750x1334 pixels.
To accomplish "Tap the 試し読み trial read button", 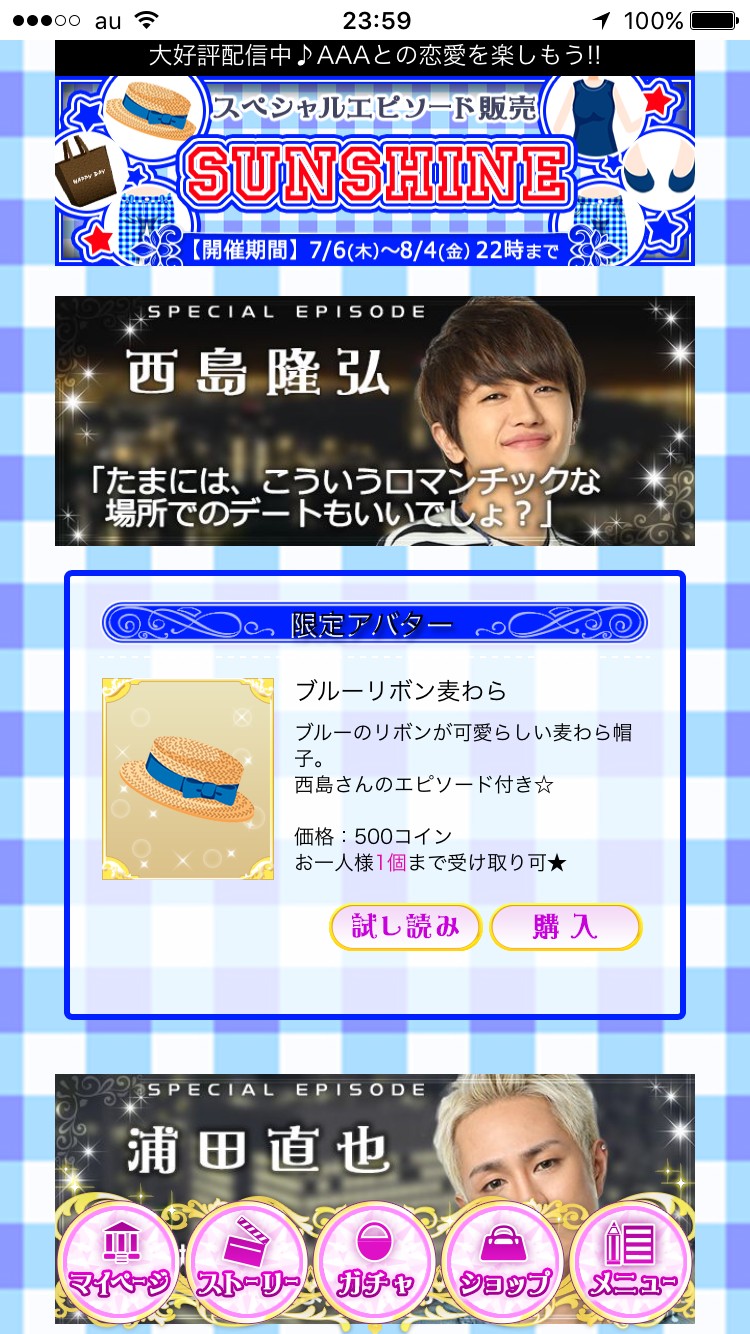I will [405, 927].
